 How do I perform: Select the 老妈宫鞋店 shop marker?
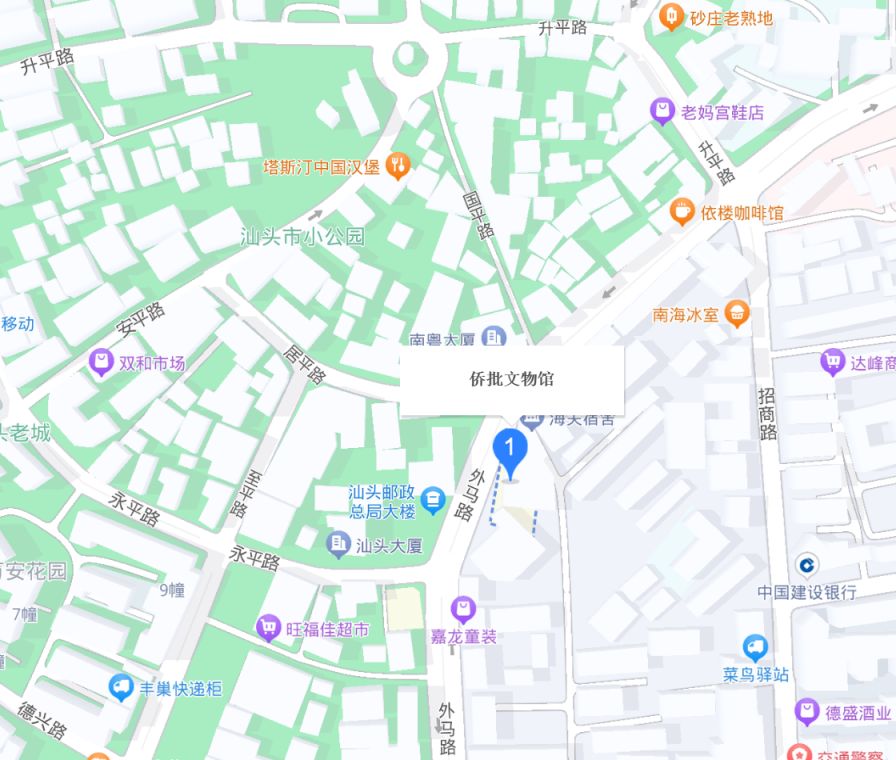(x=662, y=112)
